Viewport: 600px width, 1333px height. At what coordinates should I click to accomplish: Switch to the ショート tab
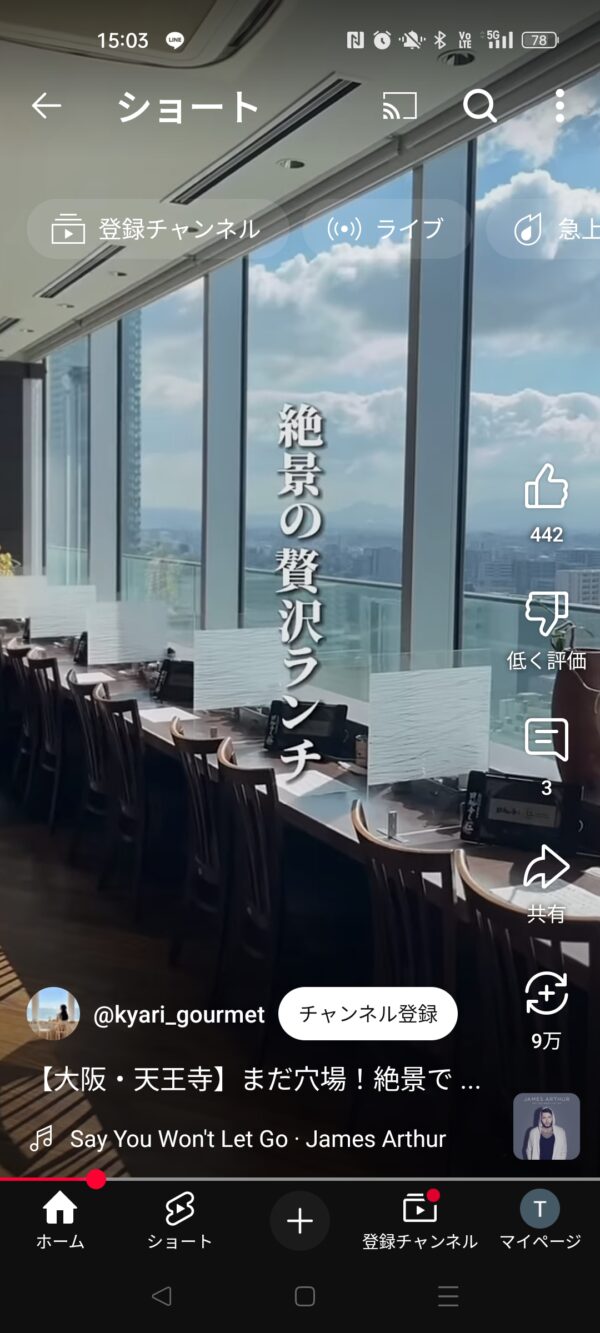click(180, 1221)
